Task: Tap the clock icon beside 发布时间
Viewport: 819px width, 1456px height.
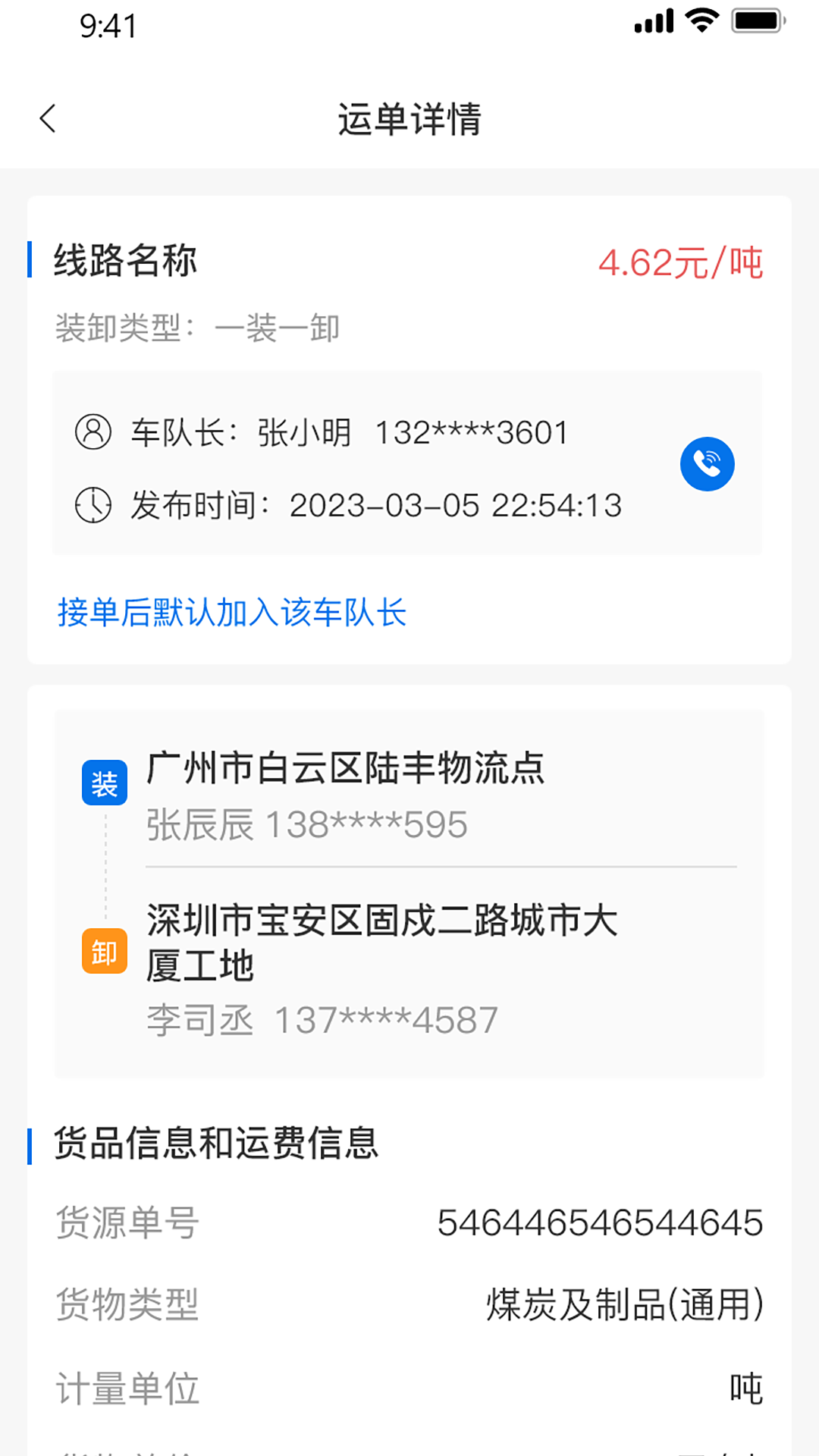Action: (93, 507)
